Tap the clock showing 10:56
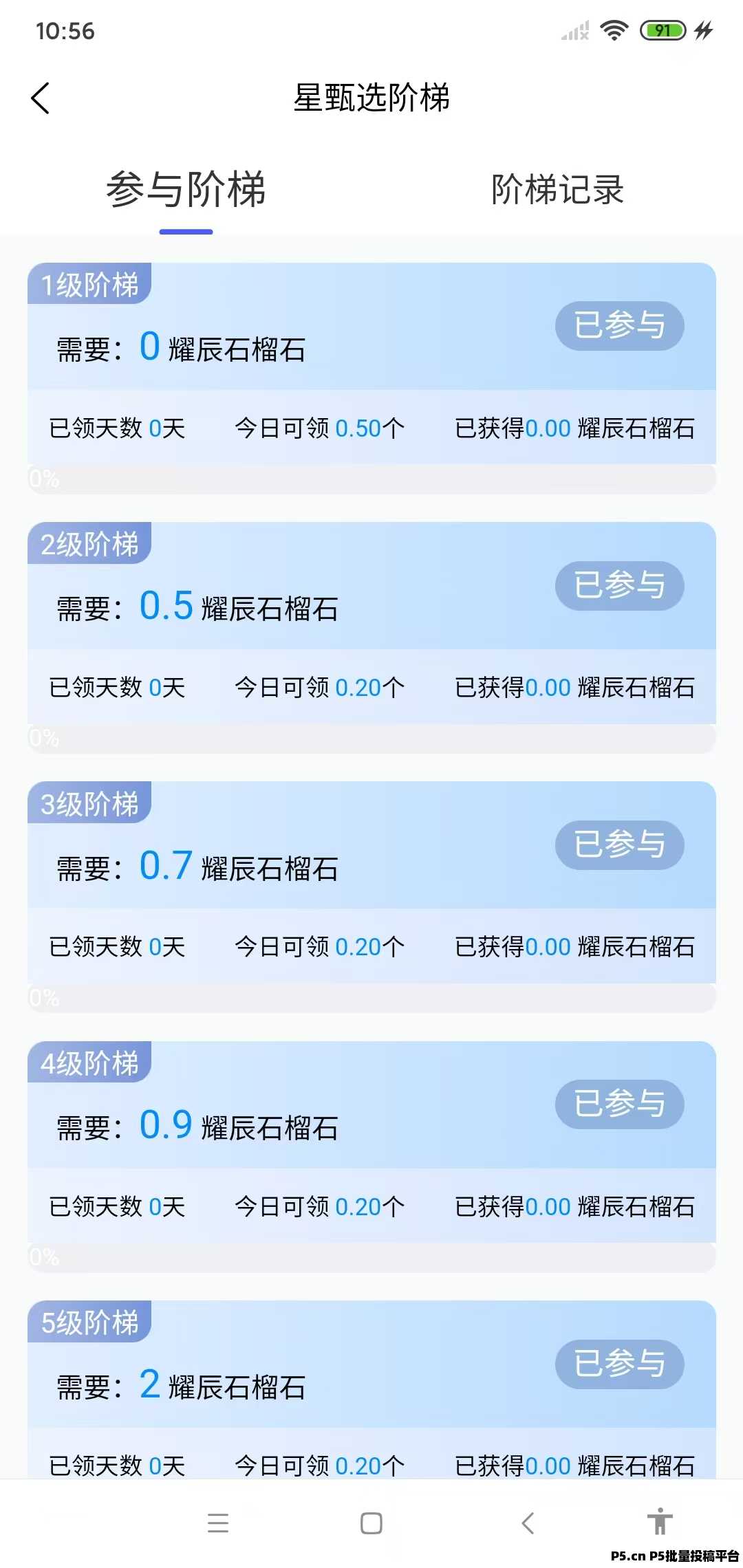This screenshot has width=743, height=1568. pyautogui.click(x=65, y=30)
